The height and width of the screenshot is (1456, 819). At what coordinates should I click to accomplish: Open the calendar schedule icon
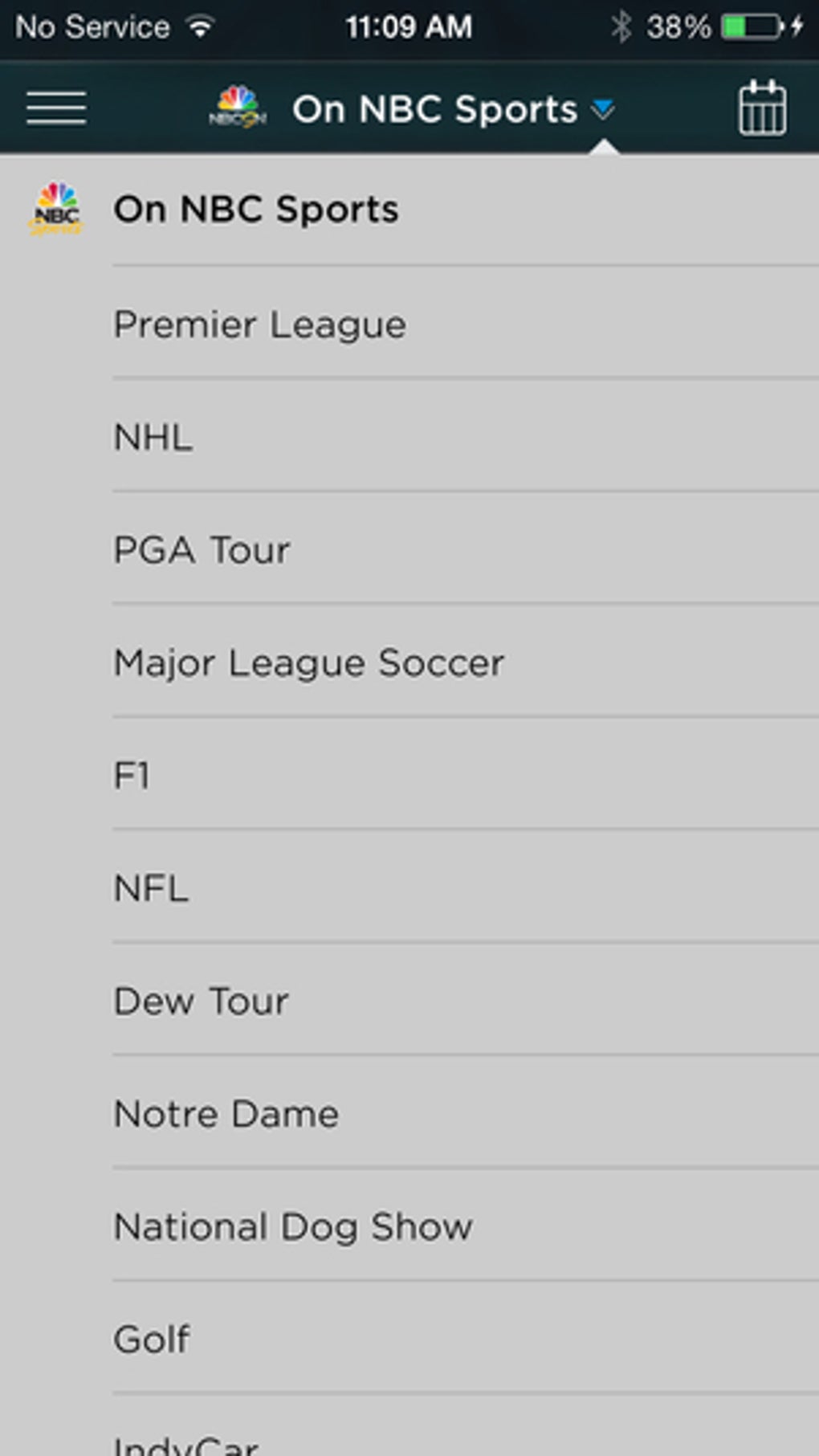pyautogui.click(x=761, y=108)
